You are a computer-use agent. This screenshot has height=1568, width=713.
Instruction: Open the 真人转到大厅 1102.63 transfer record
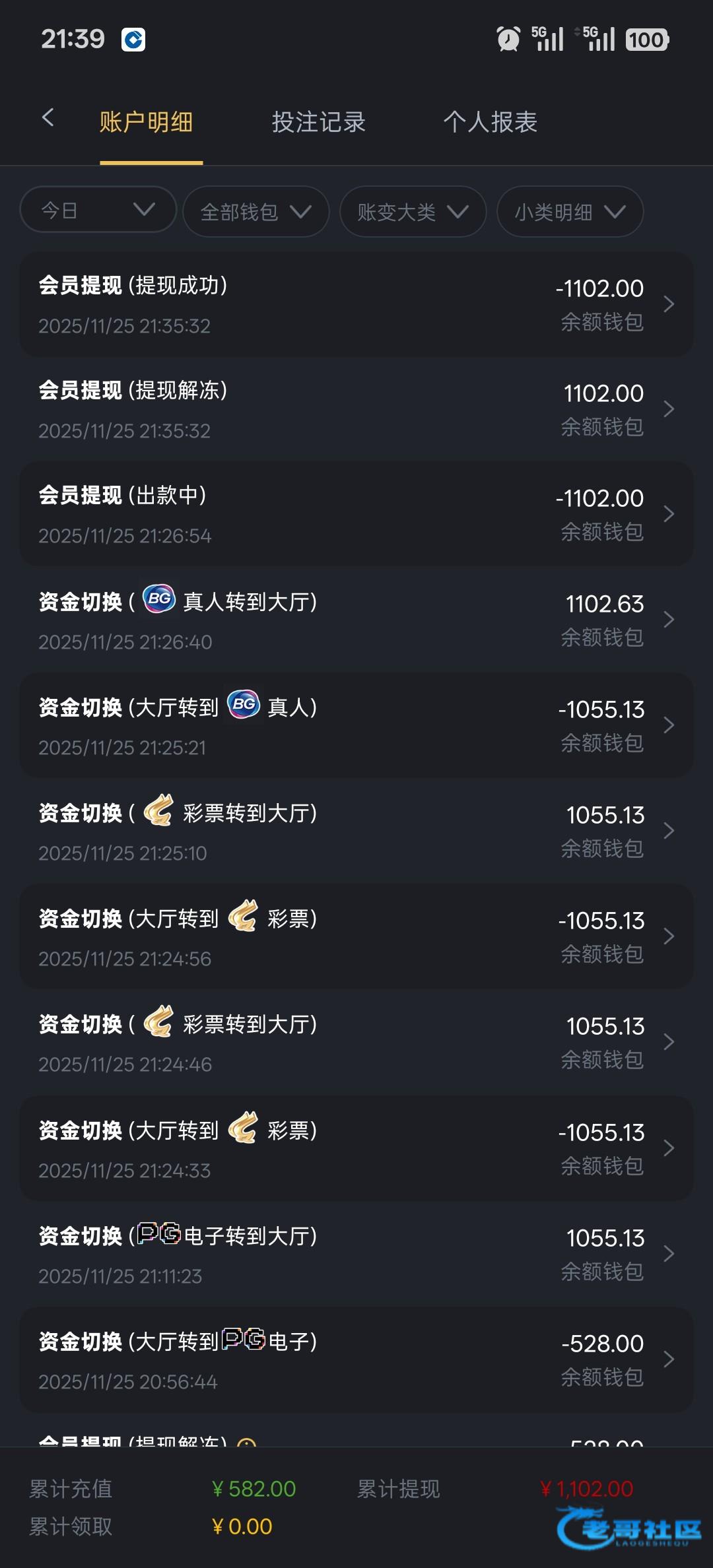coord(356,620)
